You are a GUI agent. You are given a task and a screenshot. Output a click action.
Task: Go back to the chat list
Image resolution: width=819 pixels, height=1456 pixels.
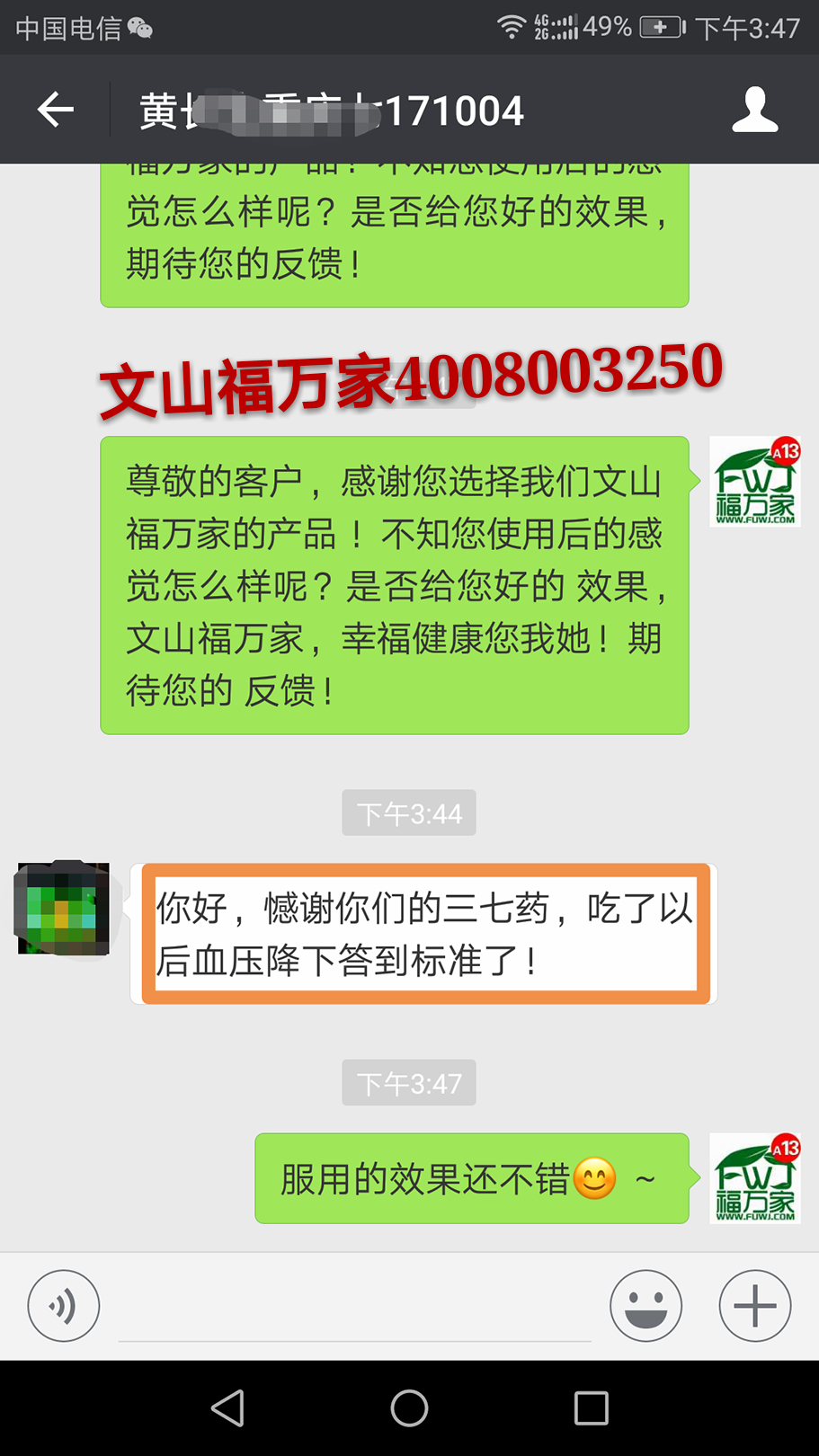(56, 110)
